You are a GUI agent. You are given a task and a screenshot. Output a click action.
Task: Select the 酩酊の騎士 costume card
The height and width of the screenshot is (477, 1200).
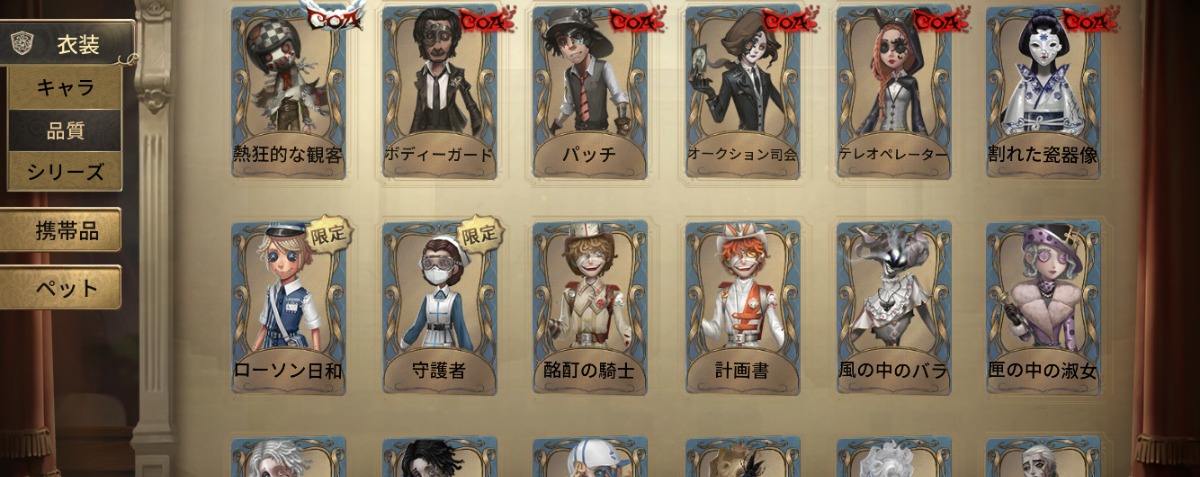point(590,307)
